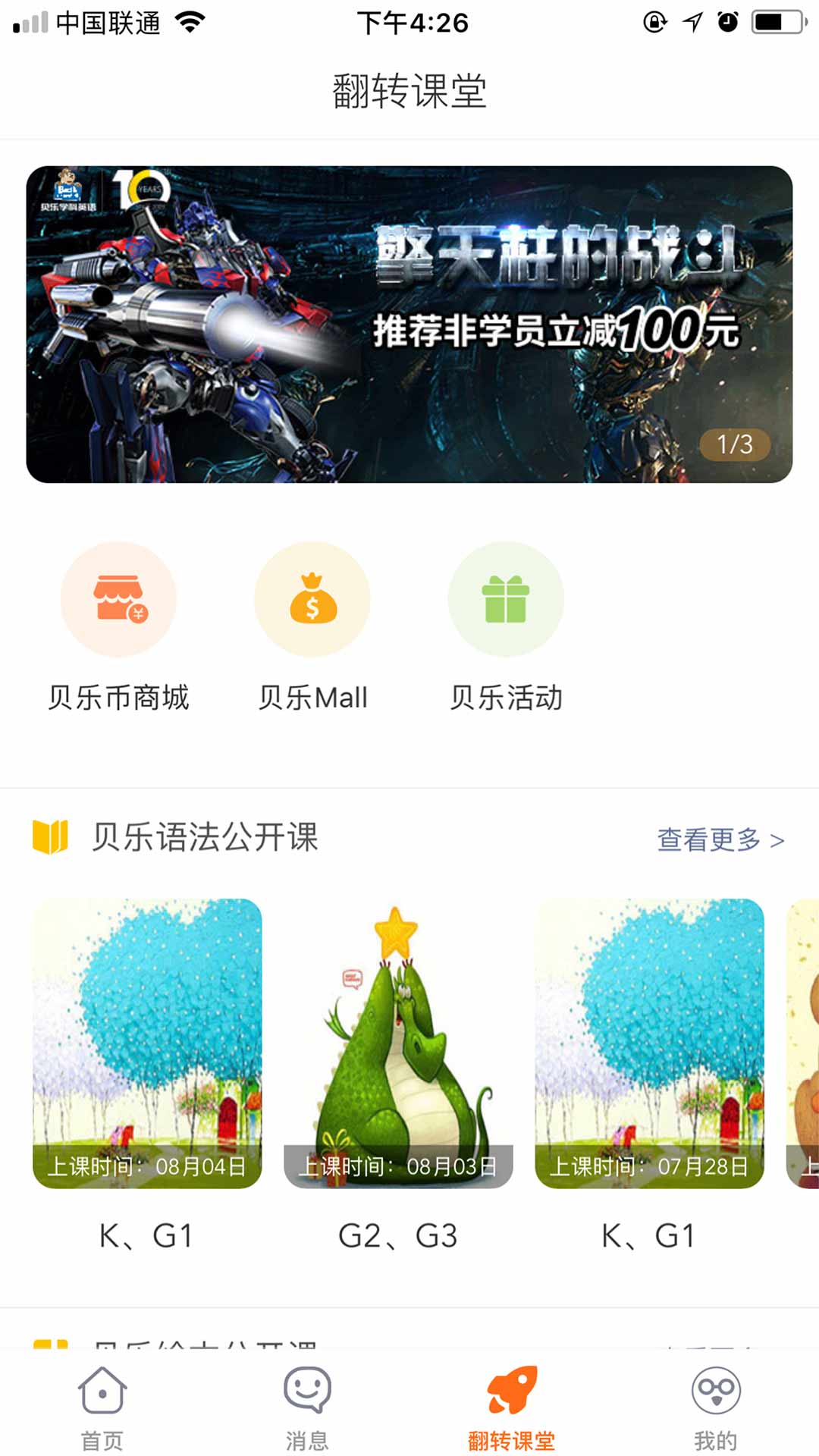Viewport: 819px width, 1456px height.
Task: Open the K、G1 class on 08月04日
Action: coord(147,1043)
